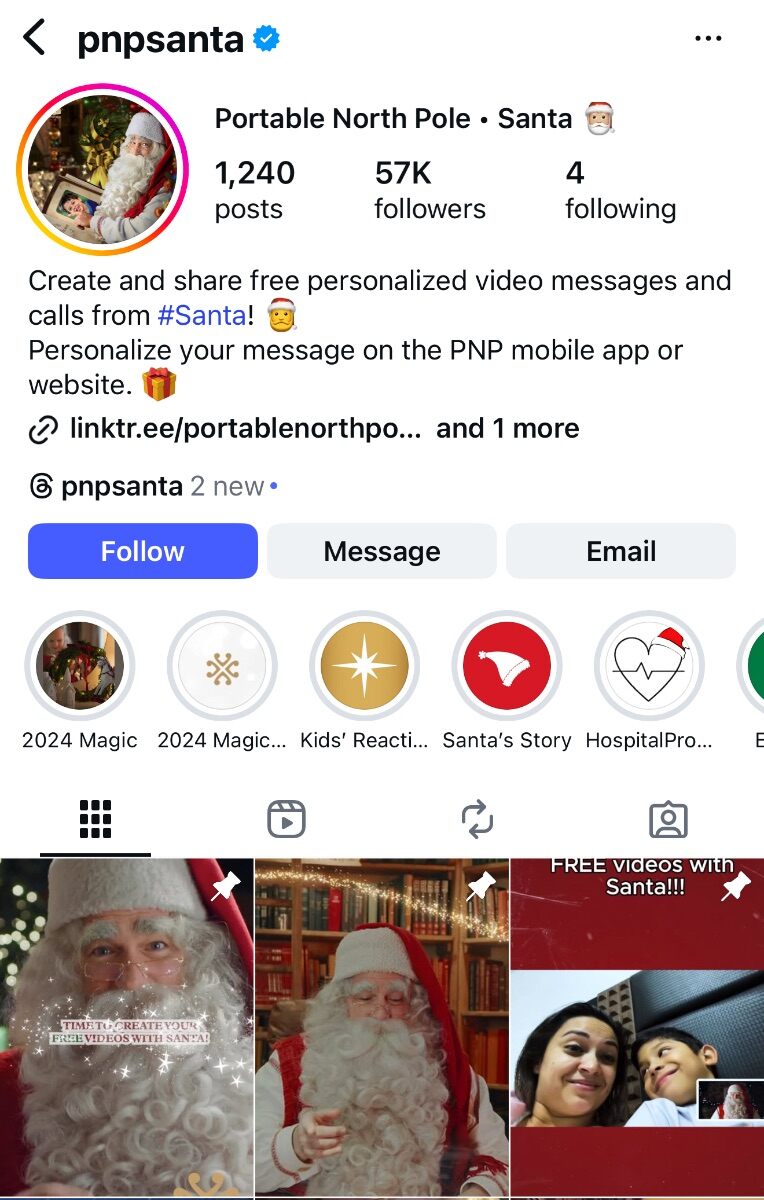
Task: Switch to the tagged posts tab
Action: [668, 820]
